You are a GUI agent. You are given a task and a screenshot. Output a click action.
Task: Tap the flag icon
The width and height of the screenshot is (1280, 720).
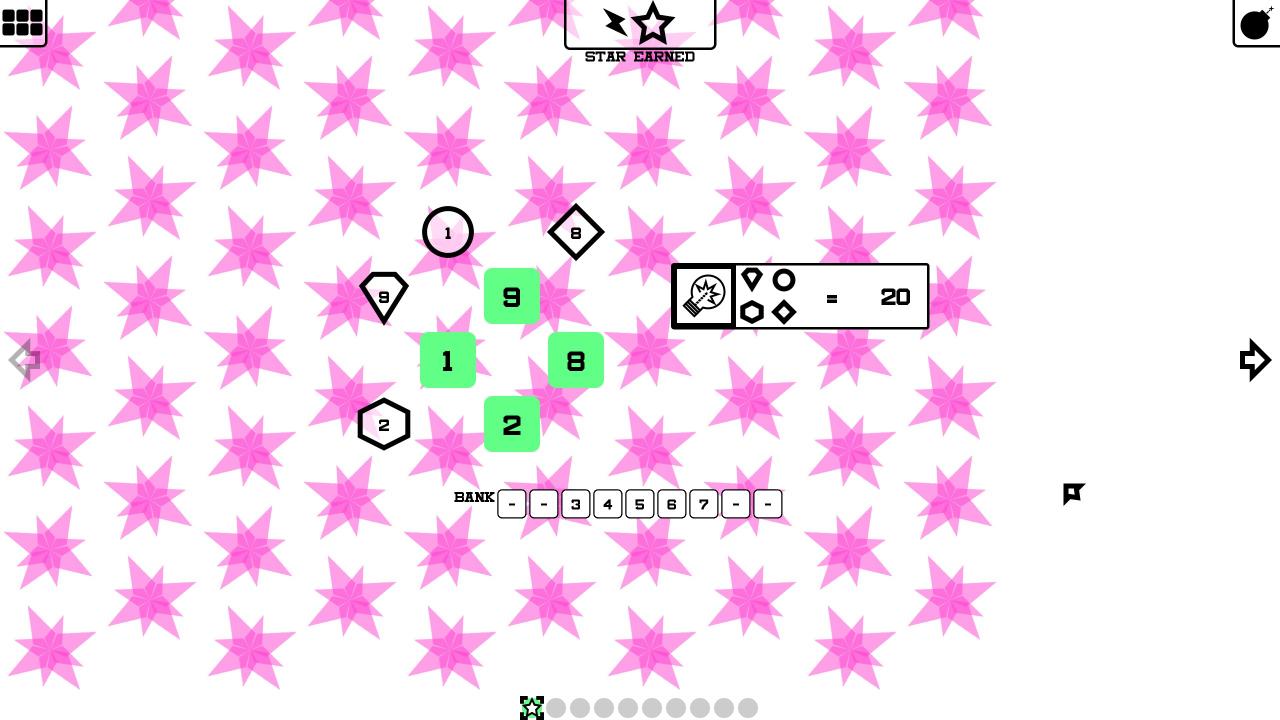[x=1073, y=494]
